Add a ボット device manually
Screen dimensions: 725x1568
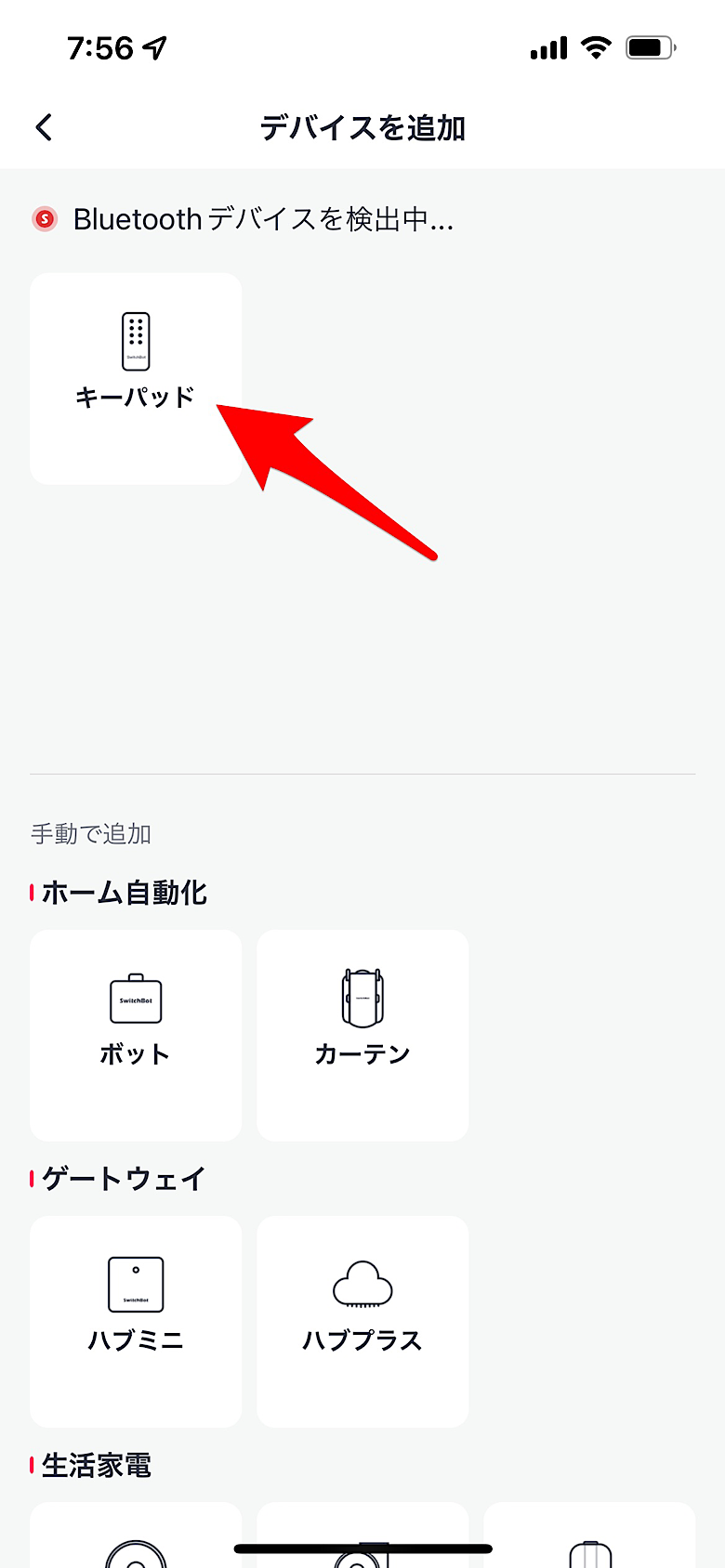[x=136, y=1036]
